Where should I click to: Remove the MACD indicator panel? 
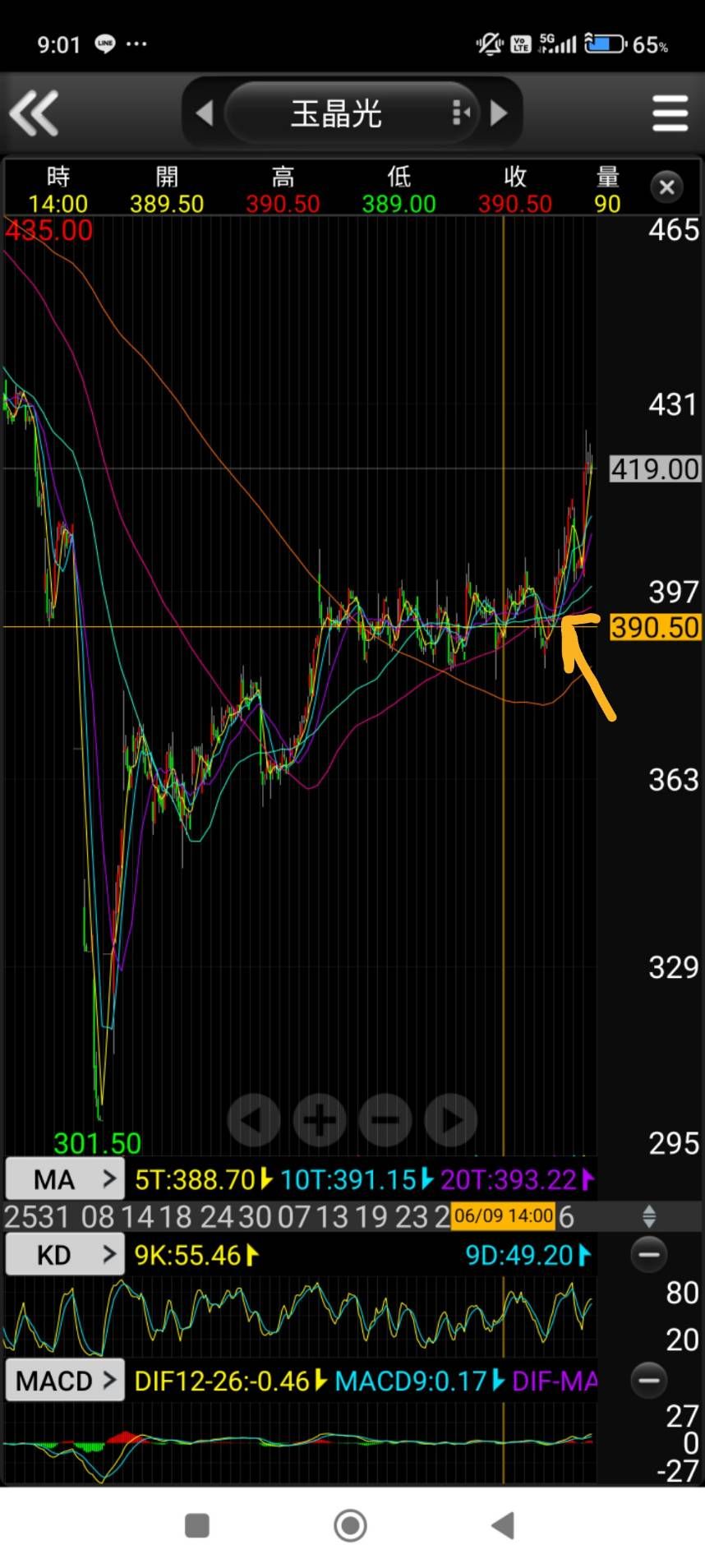[648, 1380]
